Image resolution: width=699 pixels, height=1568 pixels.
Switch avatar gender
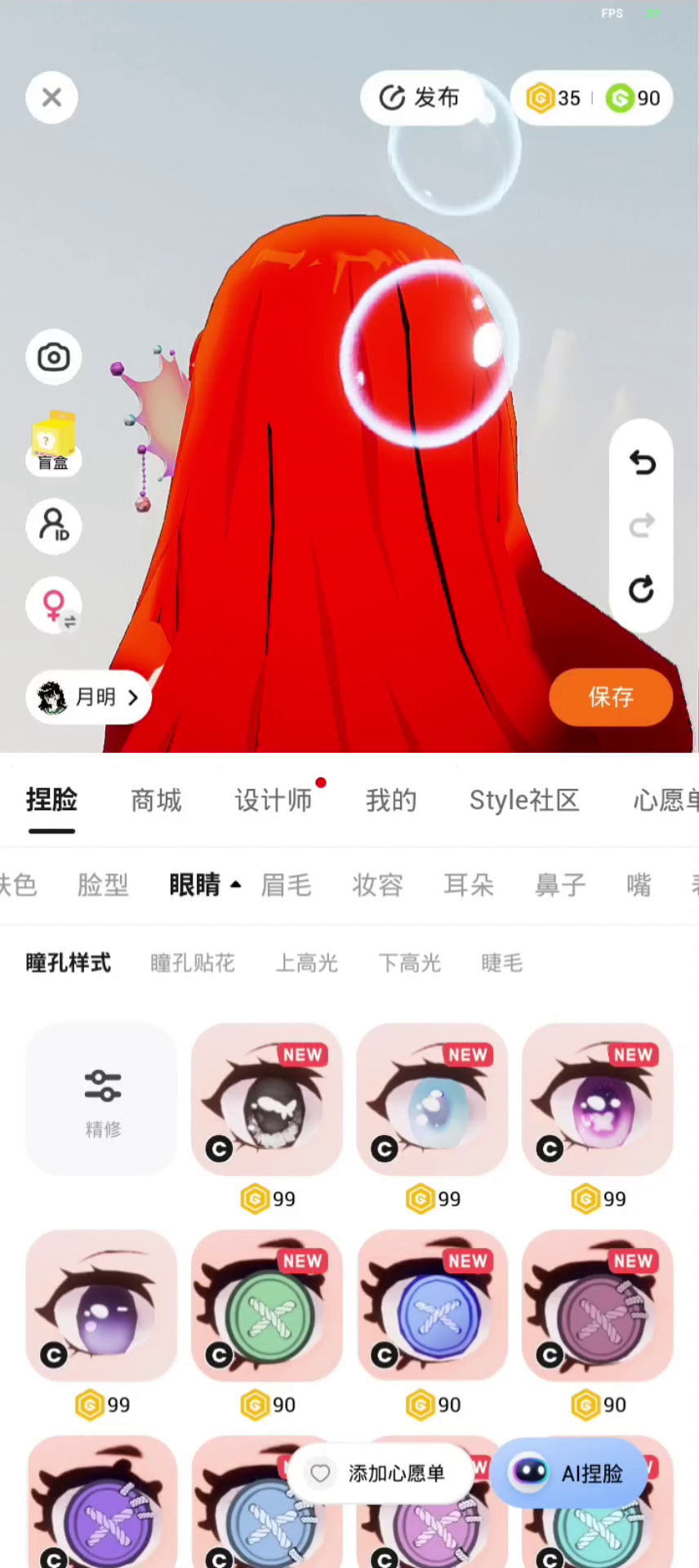[54, 606]
